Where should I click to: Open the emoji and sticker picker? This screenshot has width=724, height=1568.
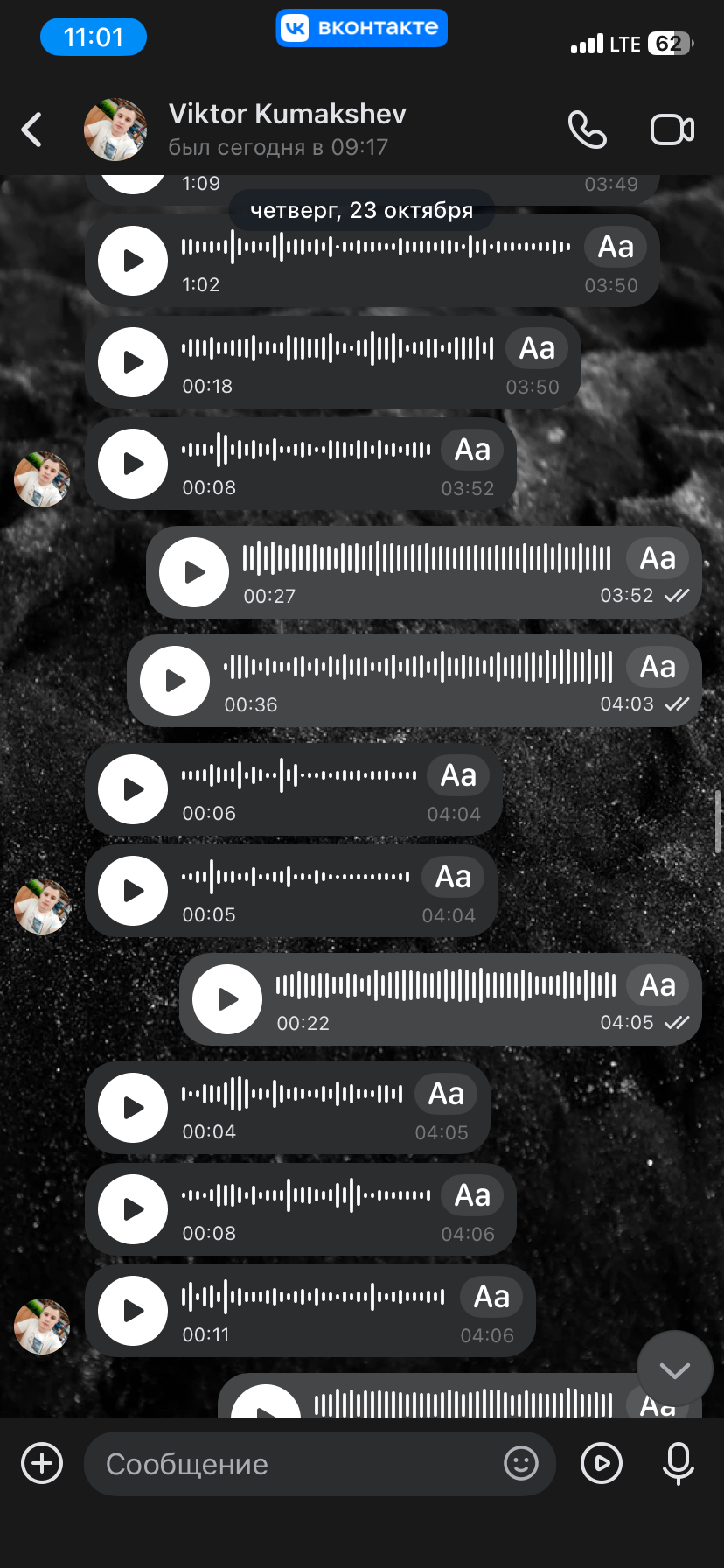(521, 1463)
